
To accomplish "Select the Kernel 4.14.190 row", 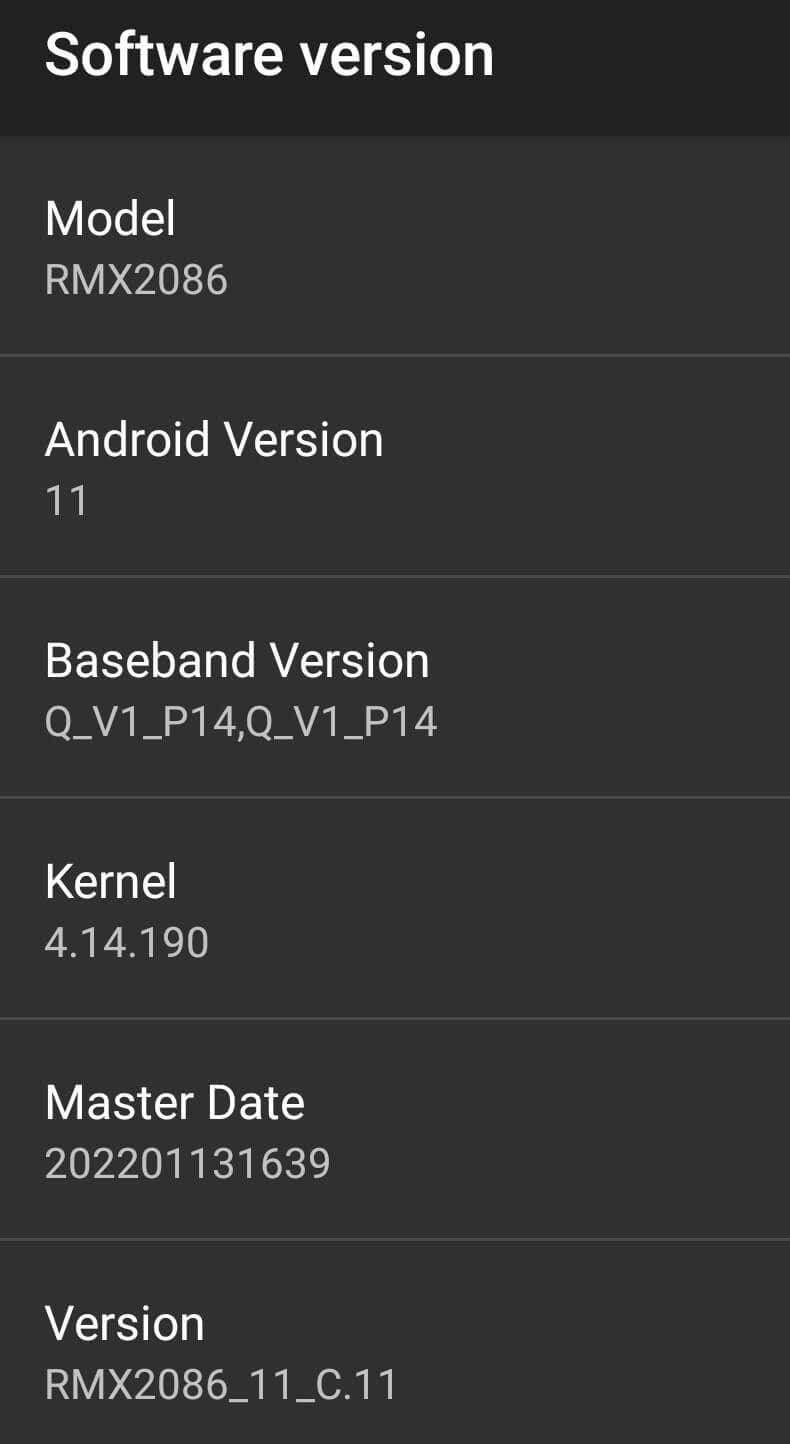I will click(395, 909).
